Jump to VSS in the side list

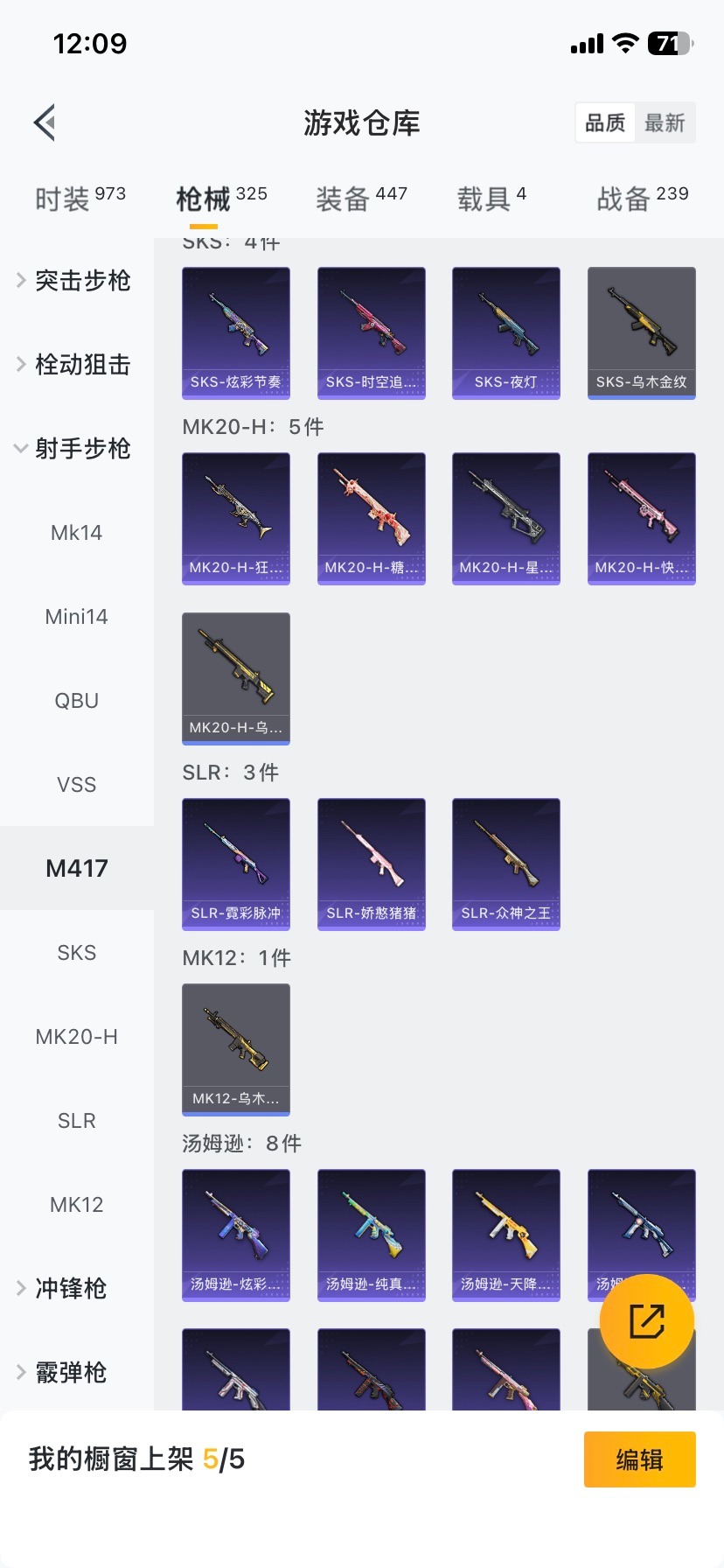coord(77,785)
